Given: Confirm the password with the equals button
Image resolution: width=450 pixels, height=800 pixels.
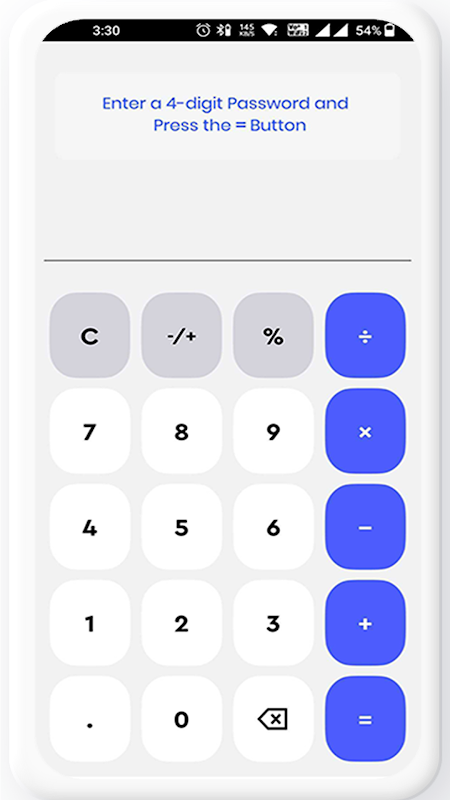Looking at the screenshot, I should 365,719.
